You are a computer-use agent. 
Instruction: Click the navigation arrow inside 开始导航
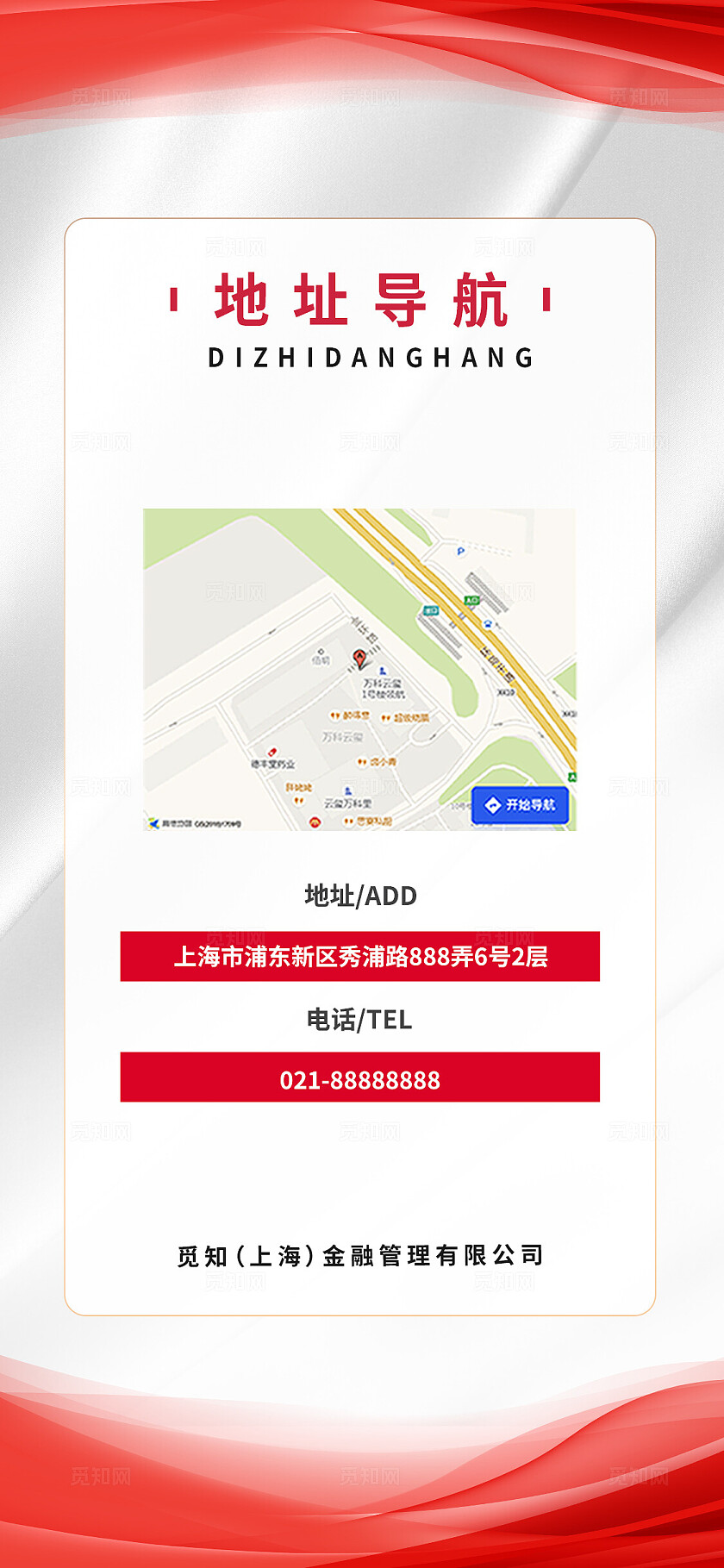(x=493, y=803)
